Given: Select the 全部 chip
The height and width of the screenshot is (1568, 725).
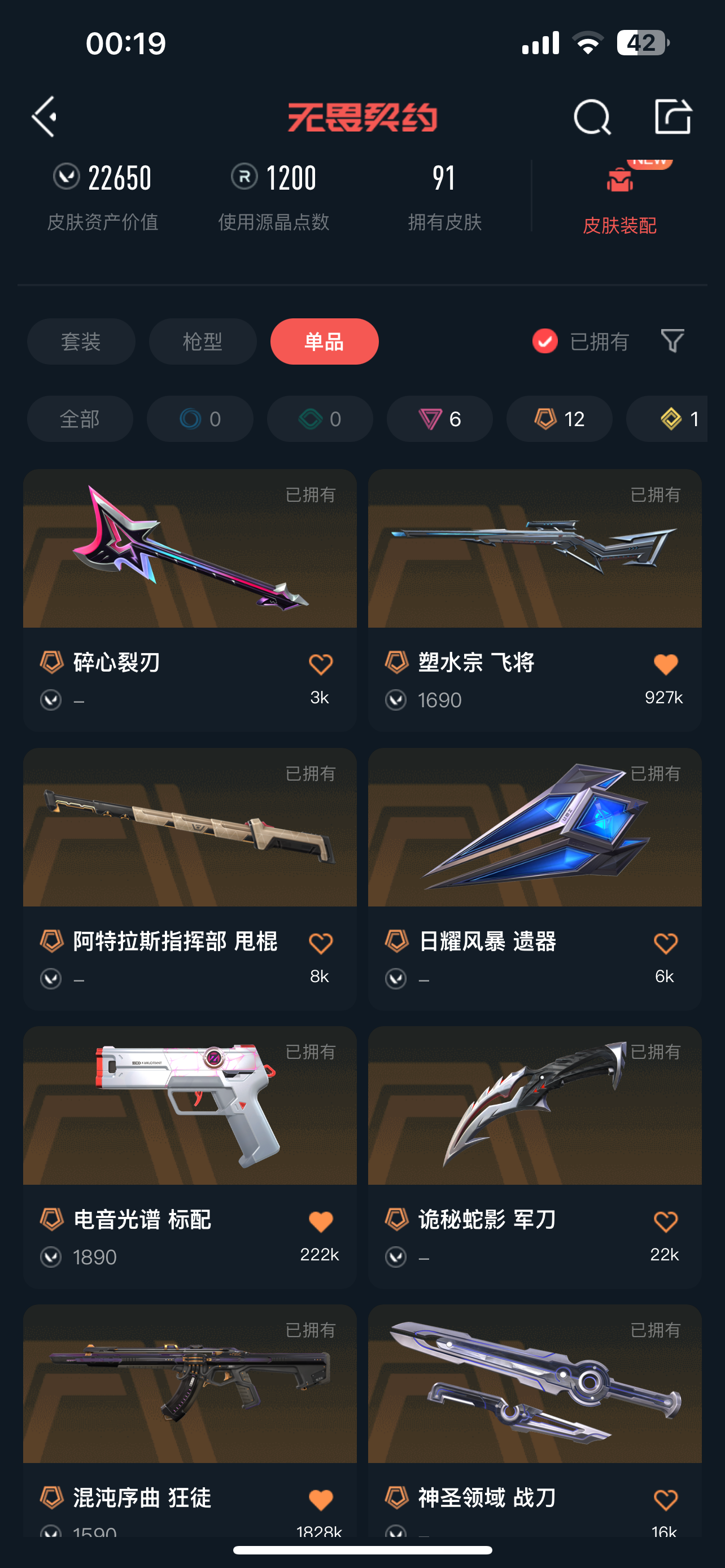Looking at the screenshot, I should pos(80,419).
